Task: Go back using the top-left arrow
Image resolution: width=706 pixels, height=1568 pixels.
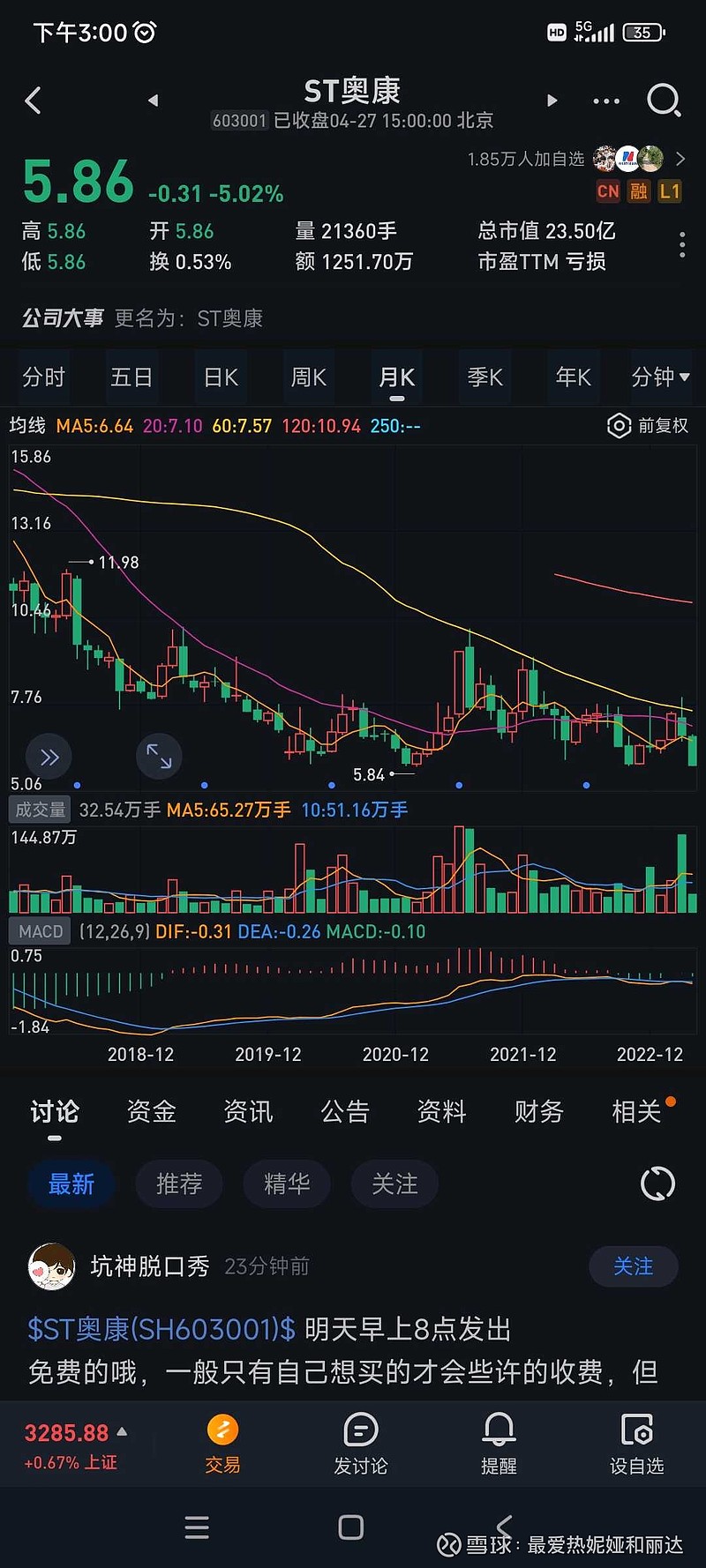Action: point(34,101)
